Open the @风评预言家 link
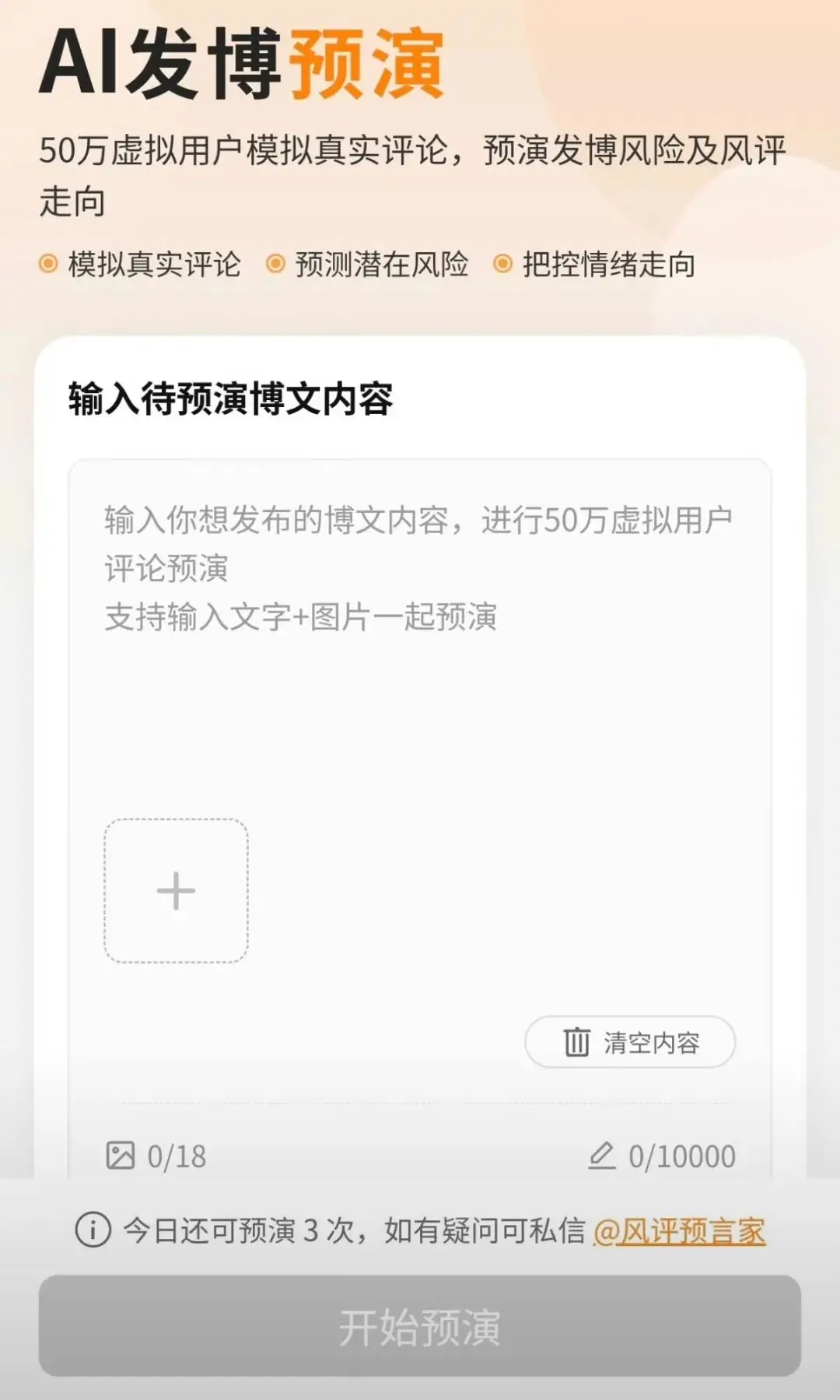Viewport: 840px width, 1400px height. click(679, 1231)
